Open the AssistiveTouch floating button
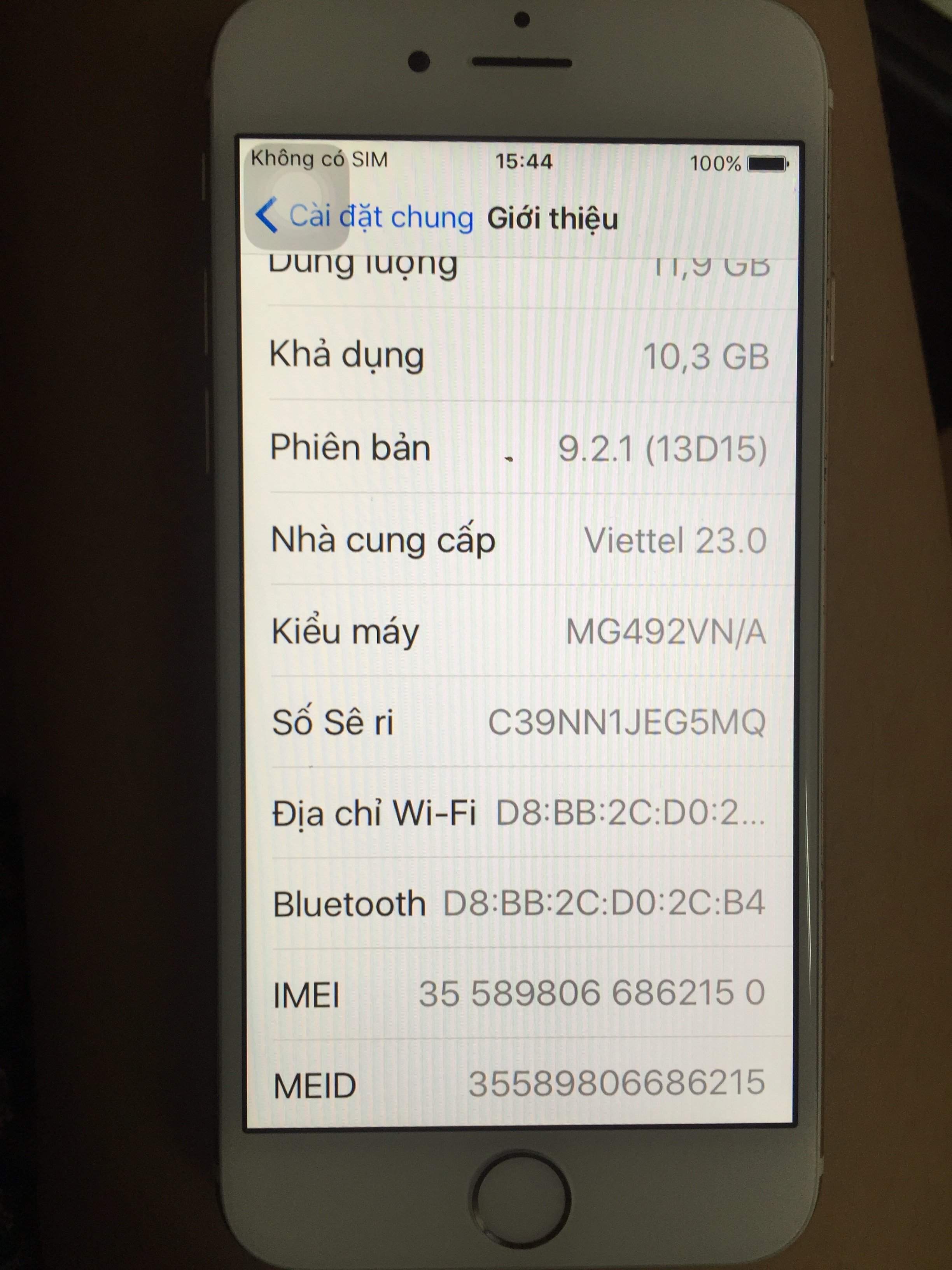The width and height of the screenshot is (952, 1270). (298, 196)
